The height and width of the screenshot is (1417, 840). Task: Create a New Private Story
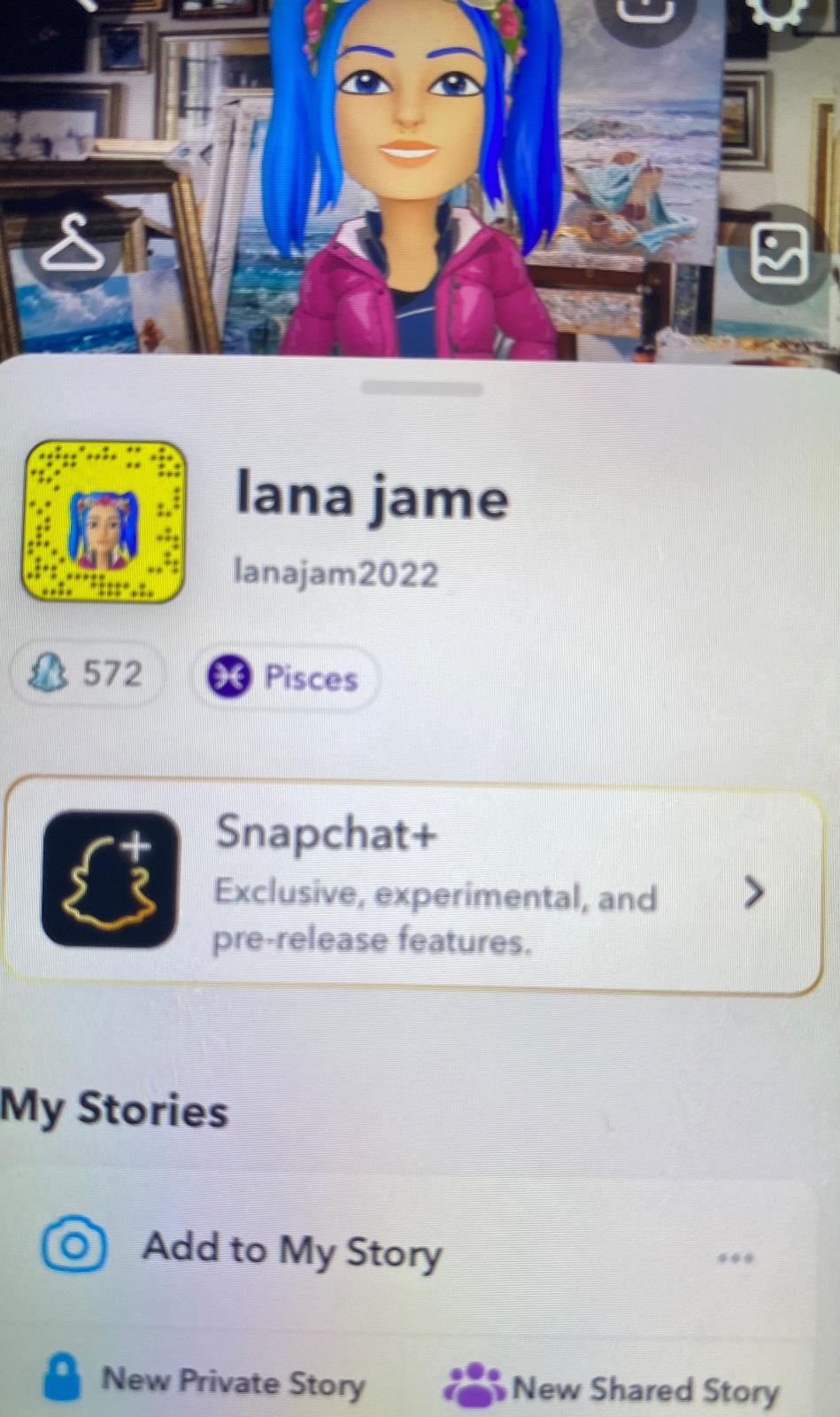pyautogui.click(x=205, y=1382)
